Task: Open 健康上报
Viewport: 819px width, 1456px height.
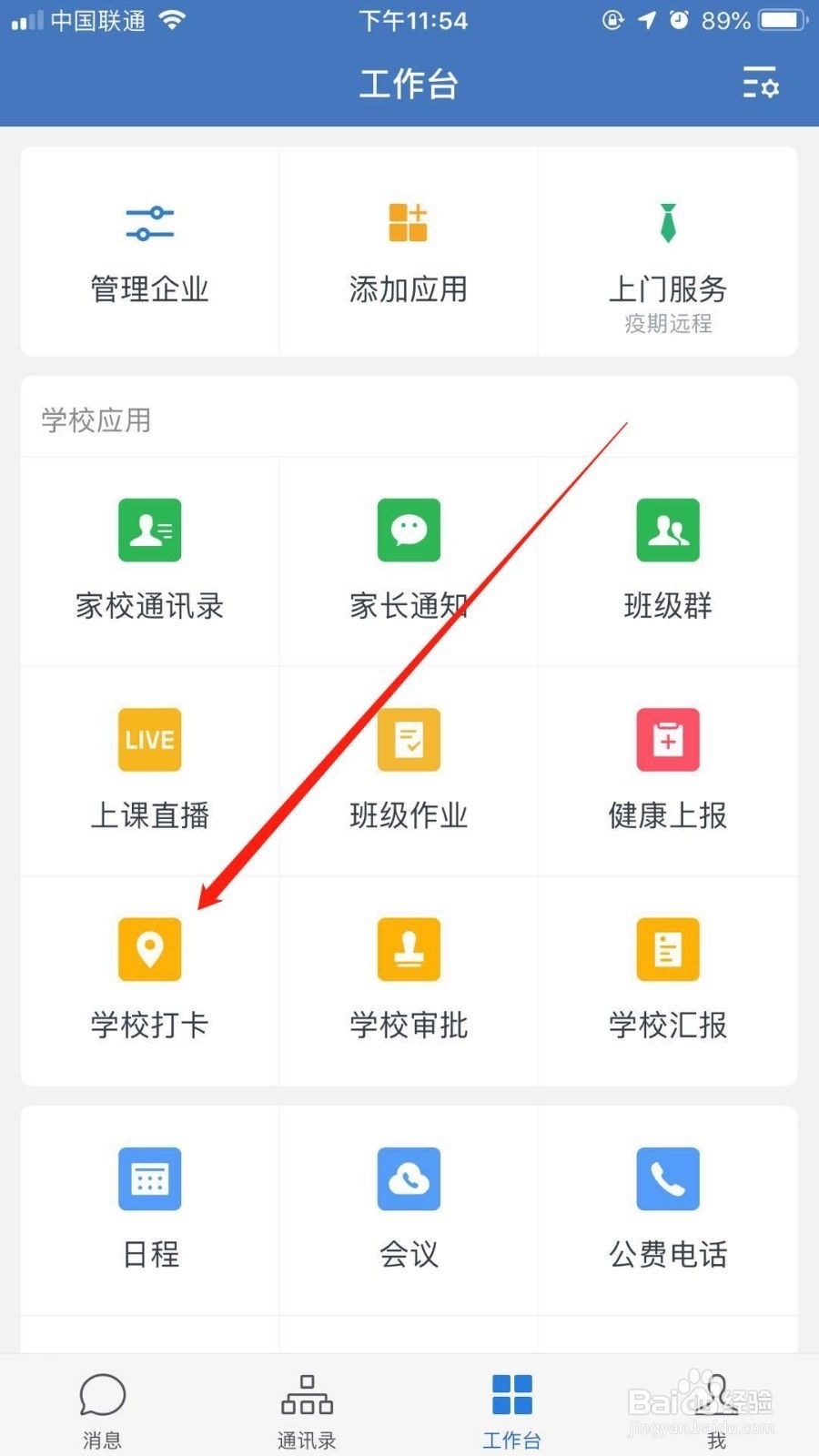Action: [x=668, y=771]
